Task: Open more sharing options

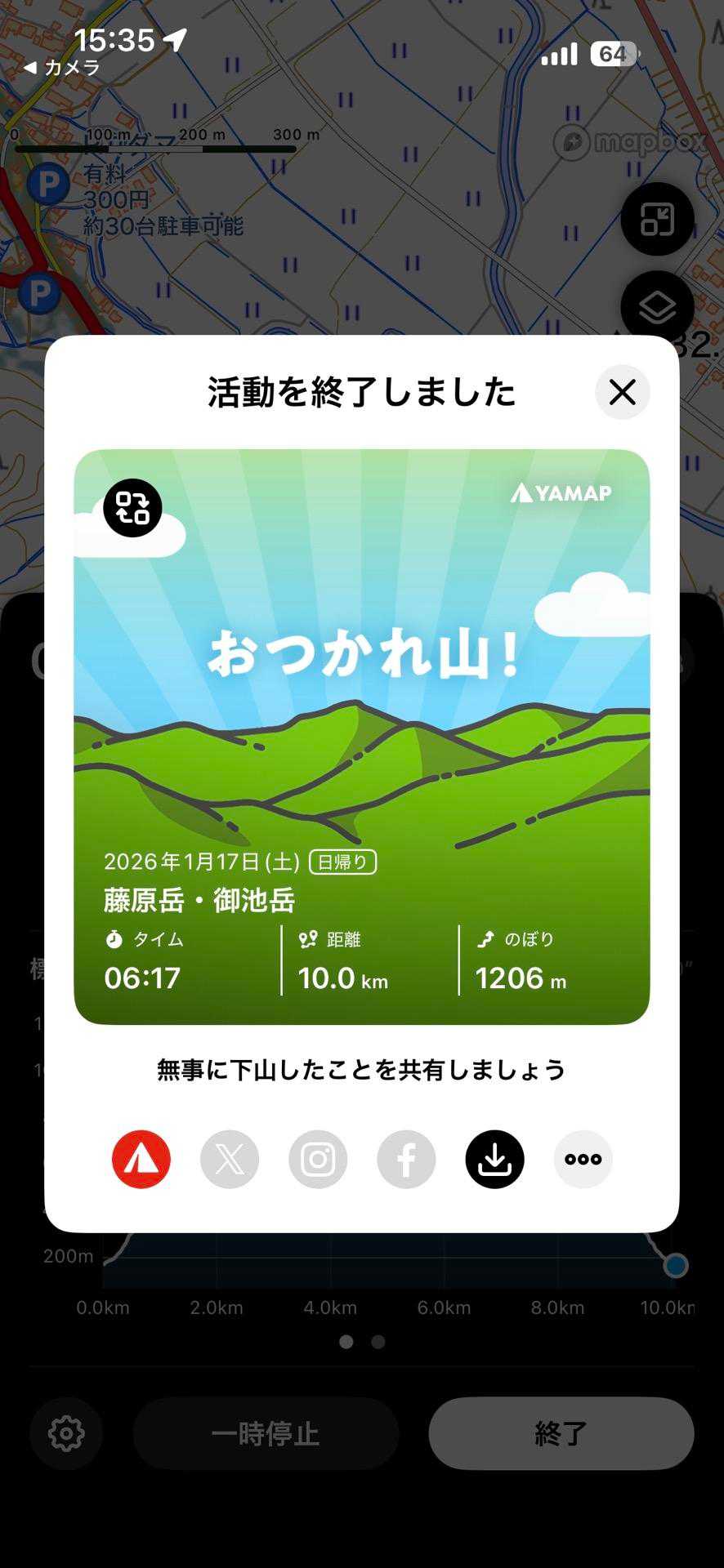Action: pyautogui.click(x=583, y=1159)
